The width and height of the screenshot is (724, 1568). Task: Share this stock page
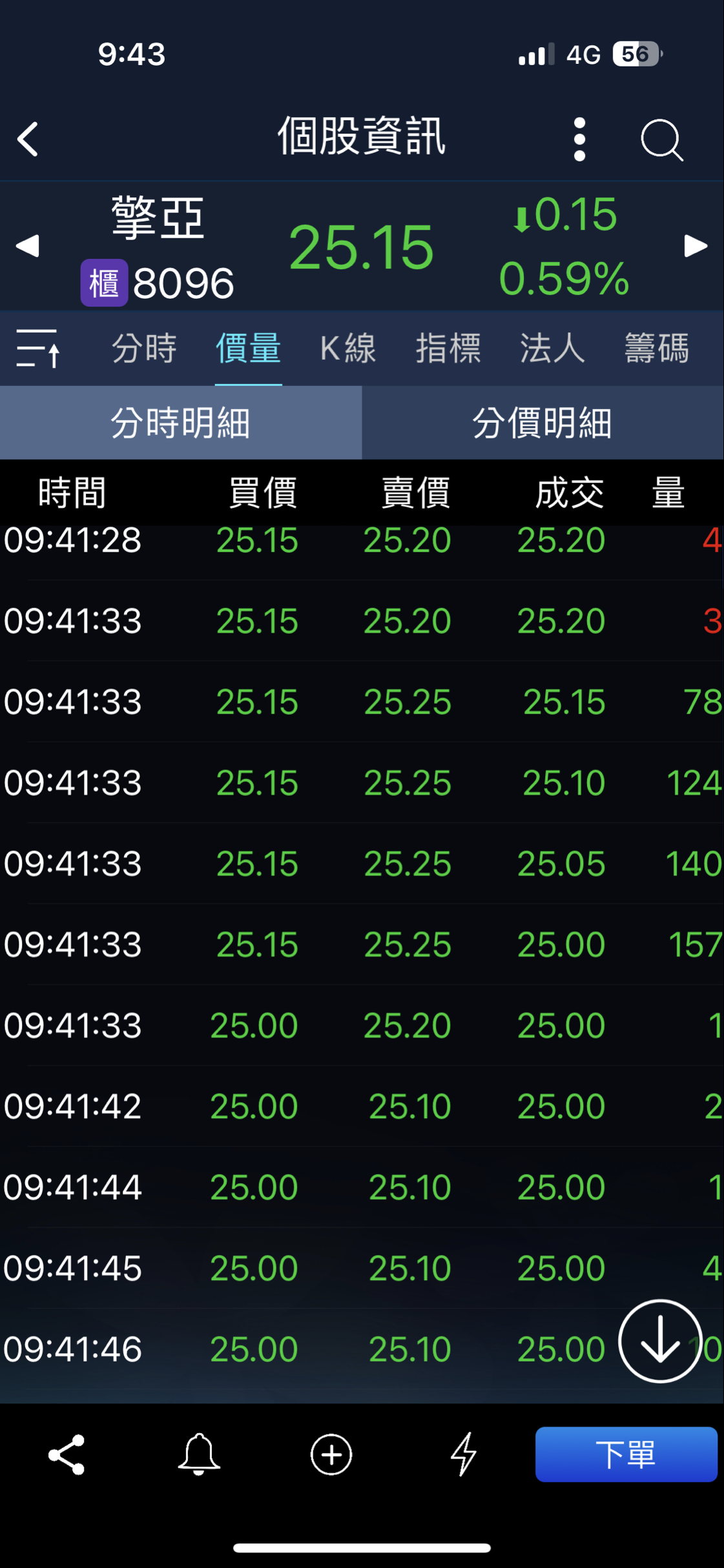(67, 1454)
